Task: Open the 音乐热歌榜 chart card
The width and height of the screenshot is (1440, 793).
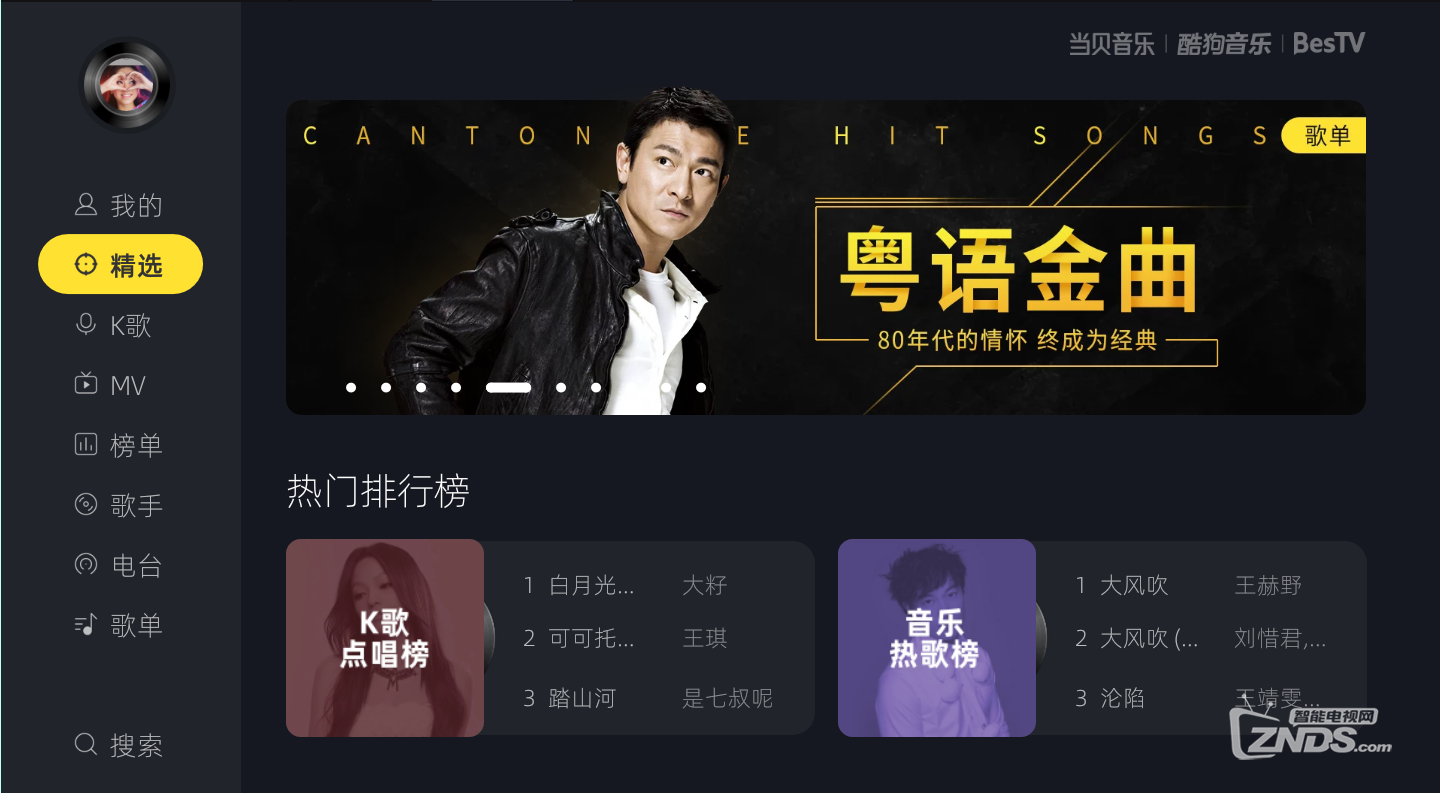Action: tap(936, 638)
